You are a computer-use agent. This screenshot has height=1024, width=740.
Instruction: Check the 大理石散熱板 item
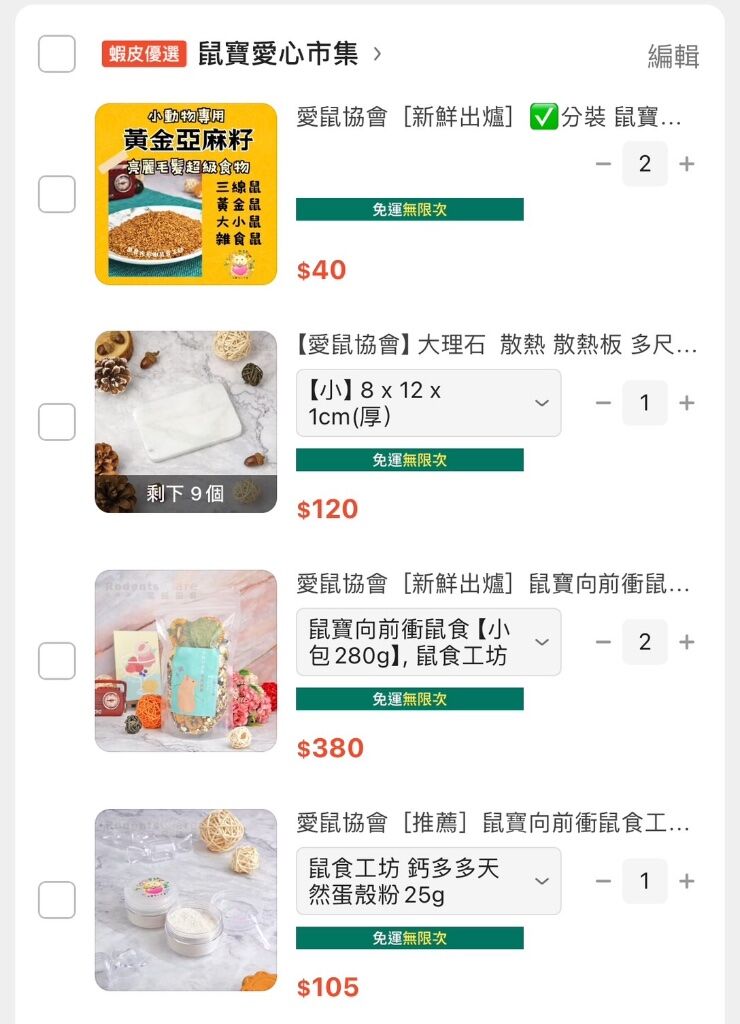point(57,422)
